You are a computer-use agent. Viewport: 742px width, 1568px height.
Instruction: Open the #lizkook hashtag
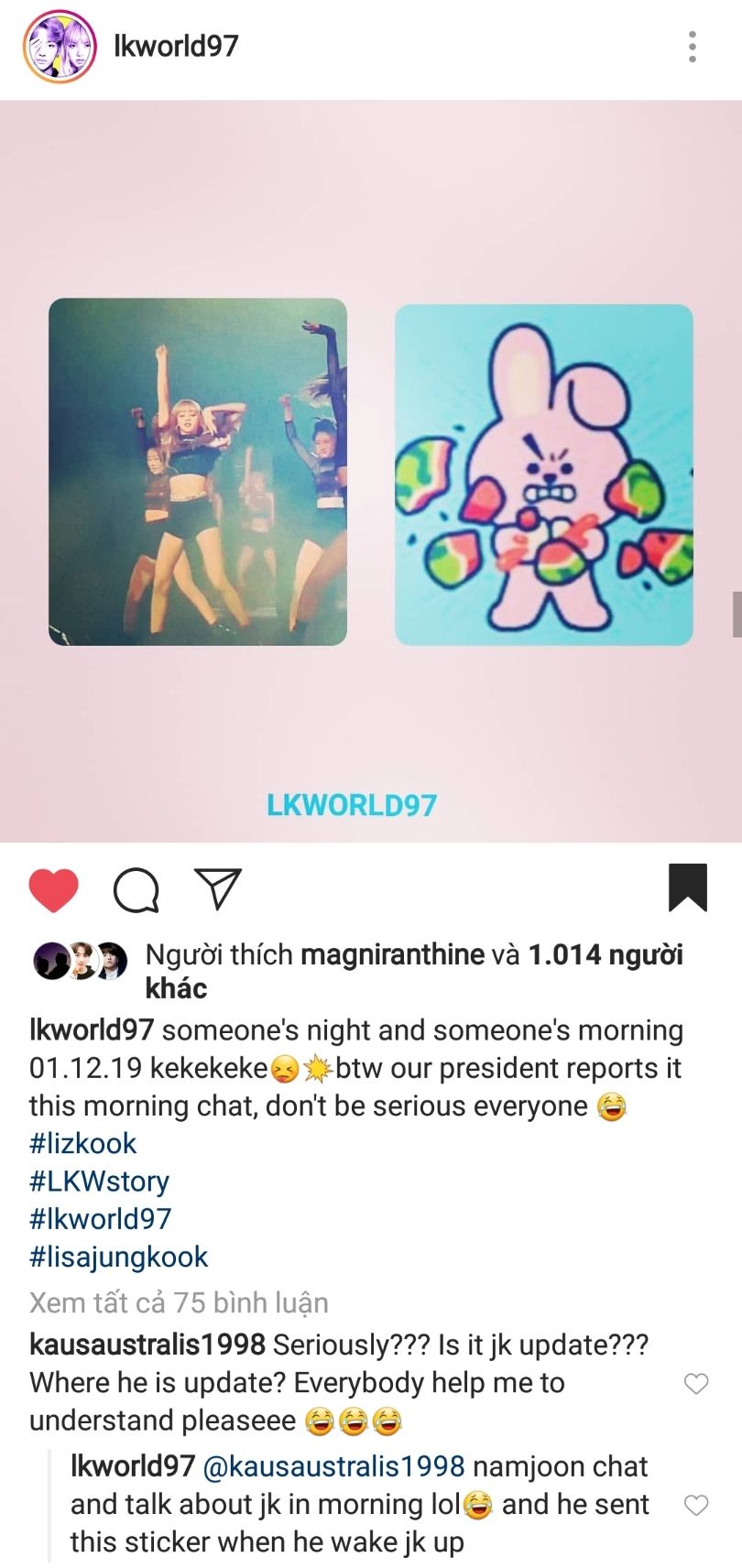pyautogui.click(x=82, y=1143)
